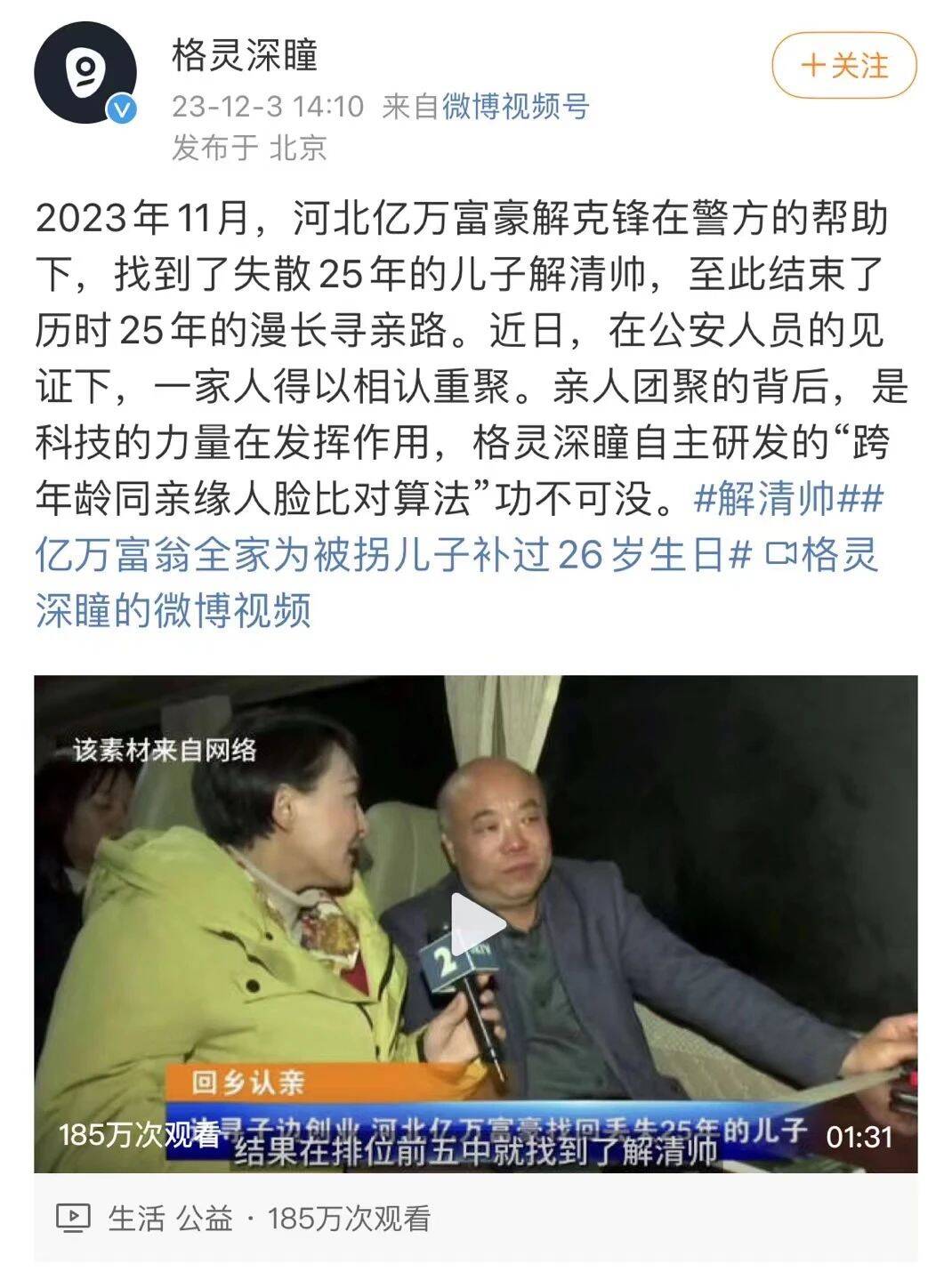Follow 格灵深瞳 with the 关注 button

(843, 66)
